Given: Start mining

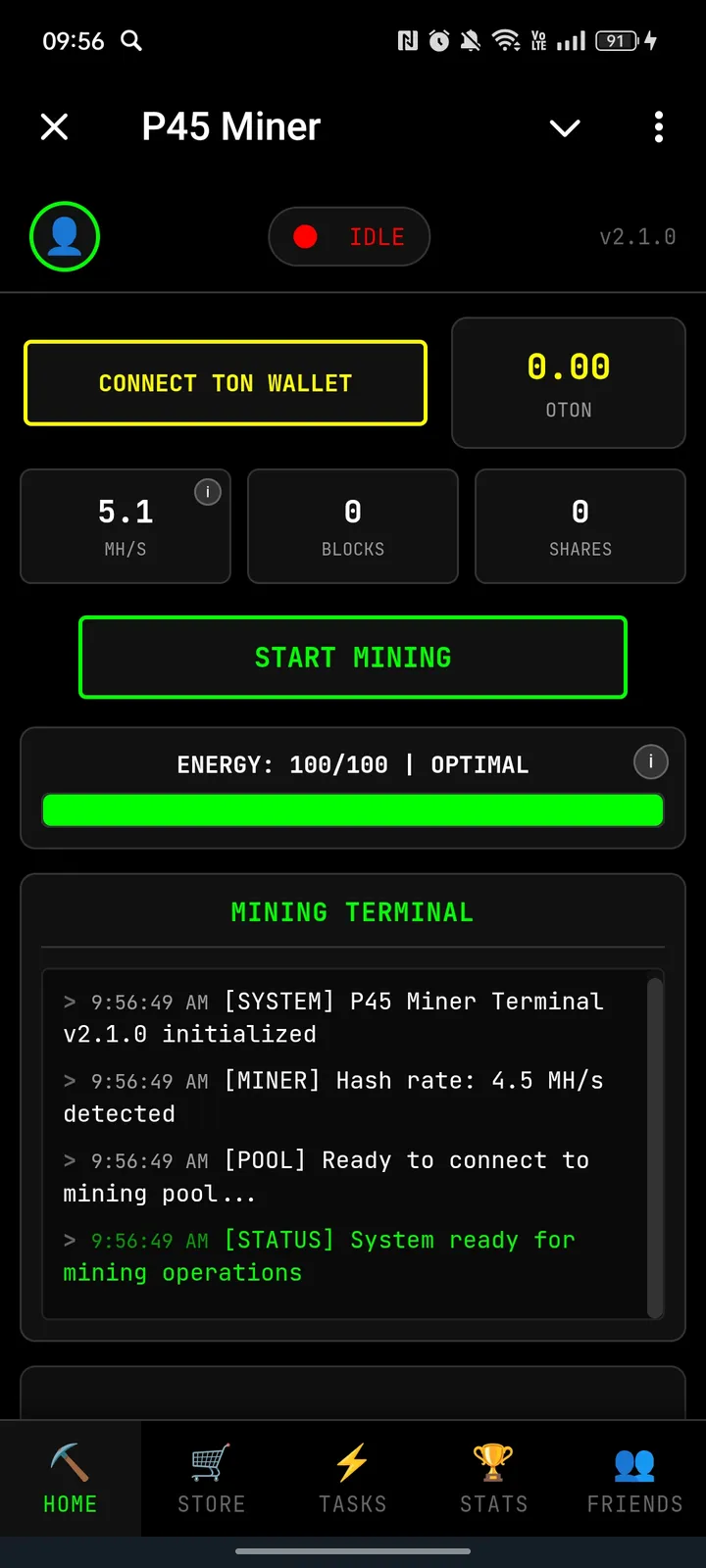Looking at the screenshot, I should click(353, 658).
